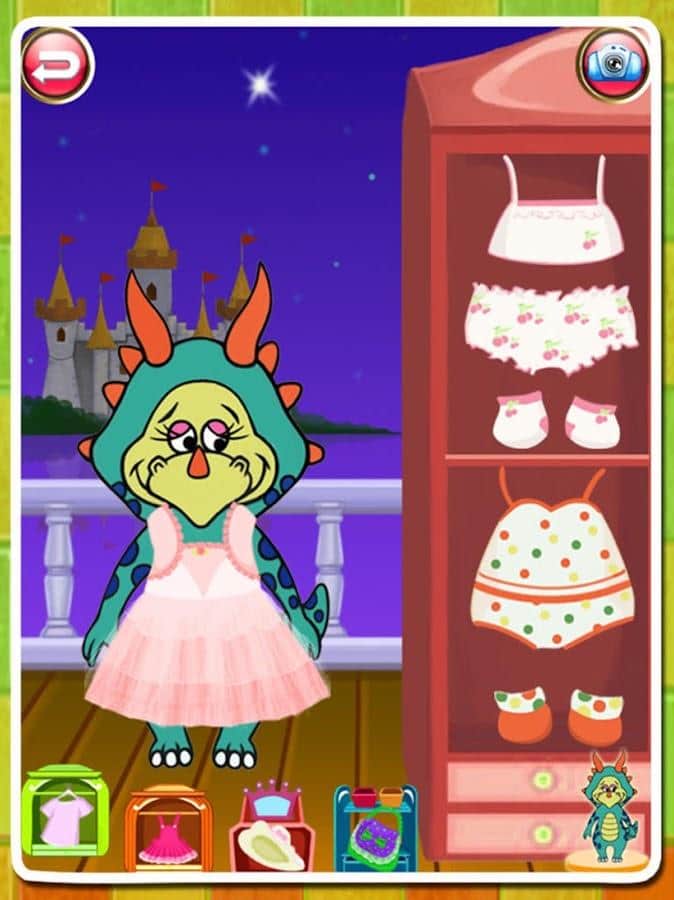Take a snapshot with the camera button
Screen dimensions: 674x900
[613, 65]
